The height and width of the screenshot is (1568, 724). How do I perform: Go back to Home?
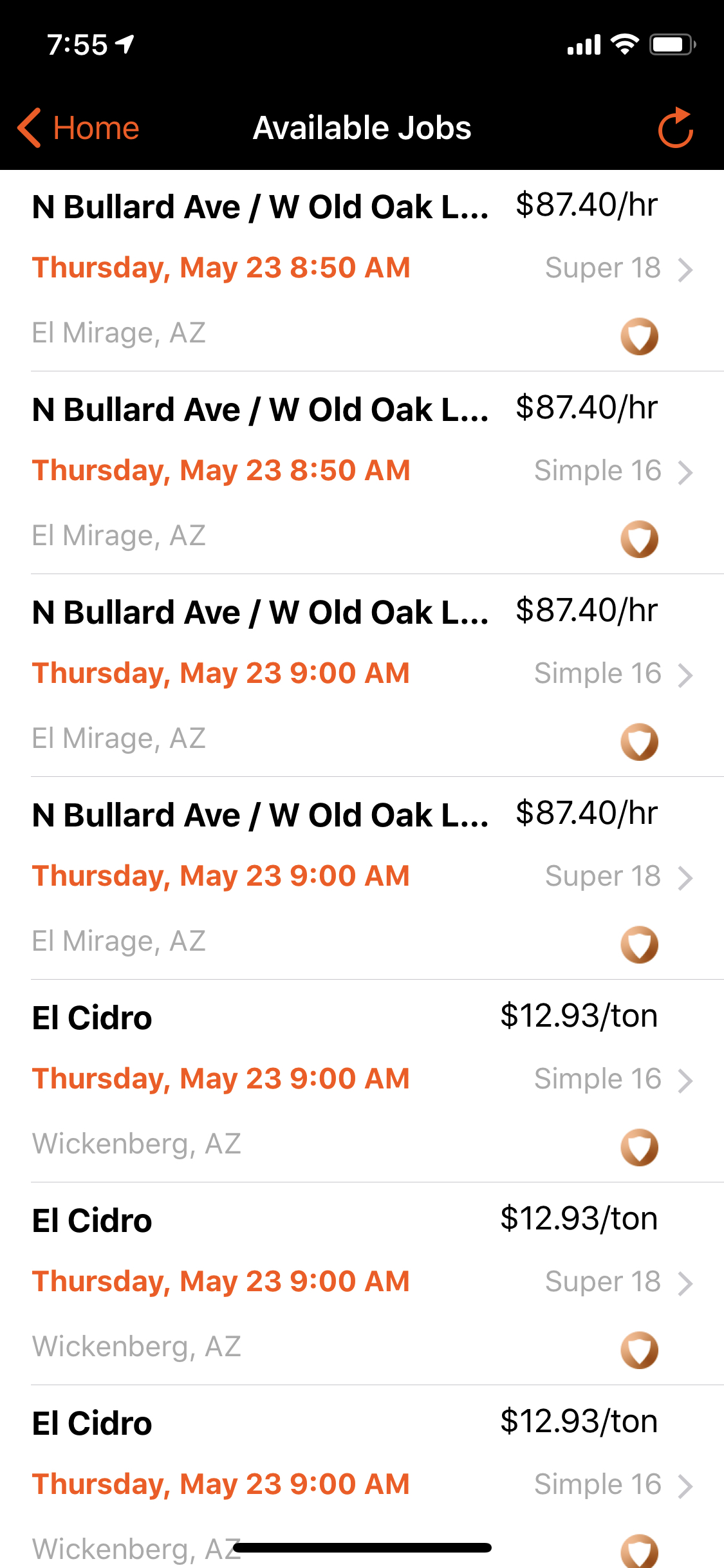[x=79, y=127]
